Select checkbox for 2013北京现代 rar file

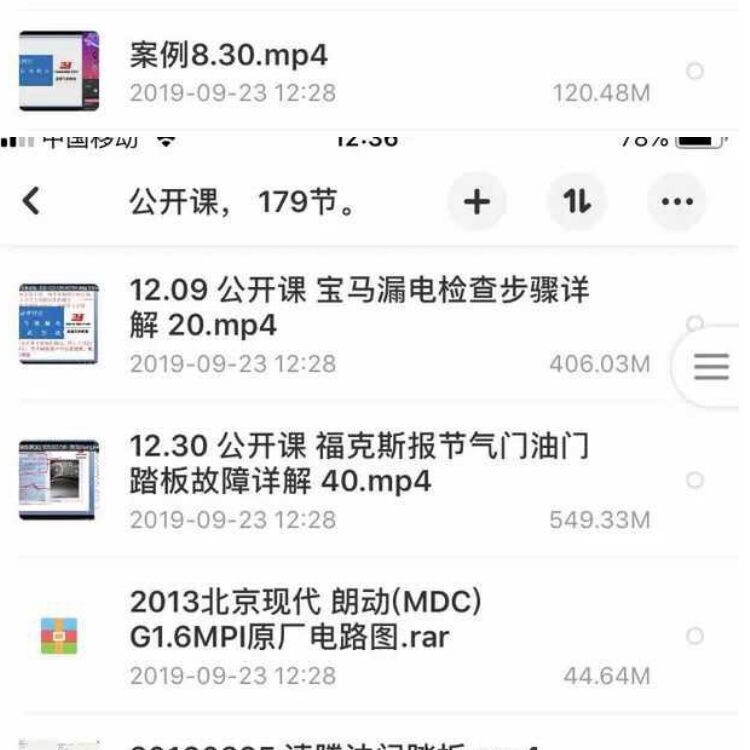click(695, 636)
